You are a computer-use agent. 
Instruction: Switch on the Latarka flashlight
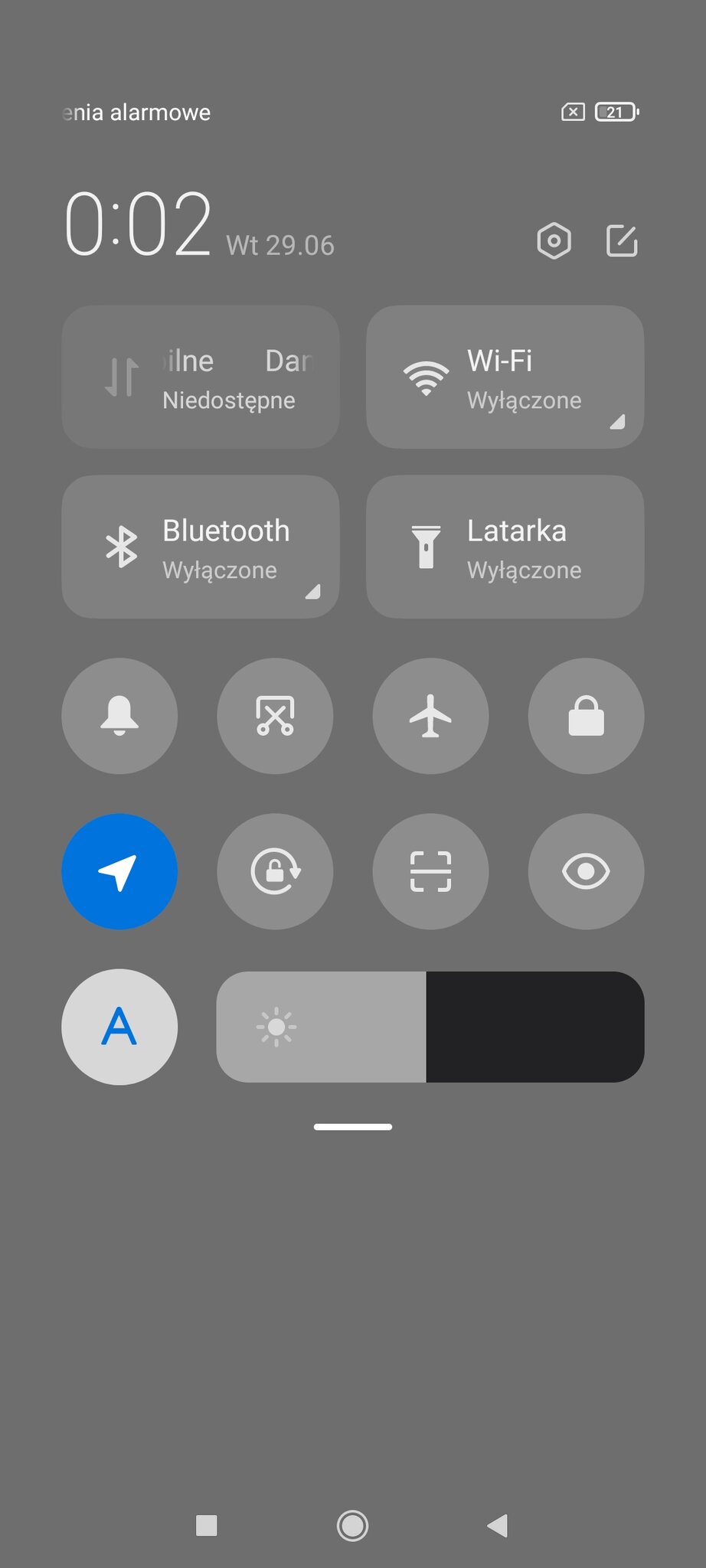pos(505,547)
